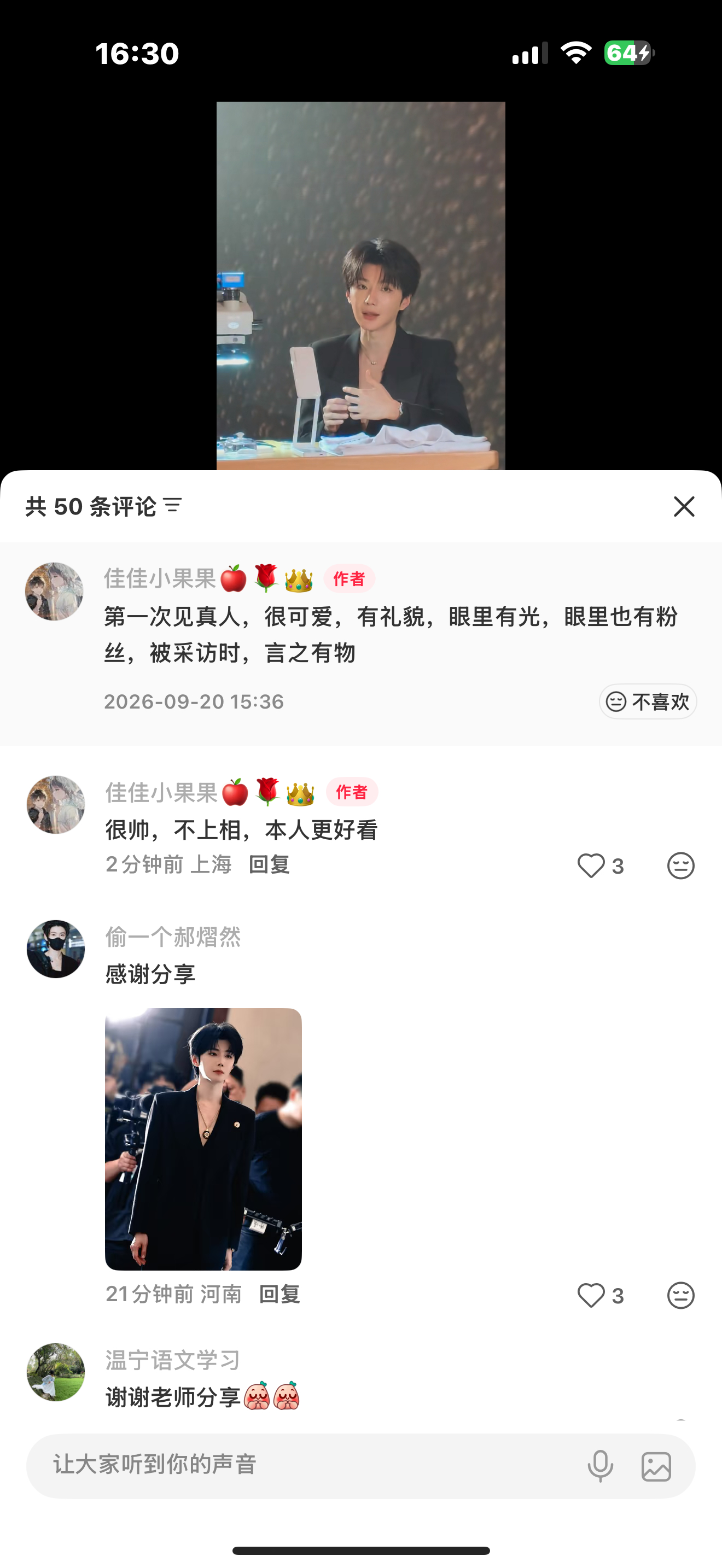Tap the 不喜欢 button on the pinned comment
The image size is (722, 1568).
tap(648, 701)
